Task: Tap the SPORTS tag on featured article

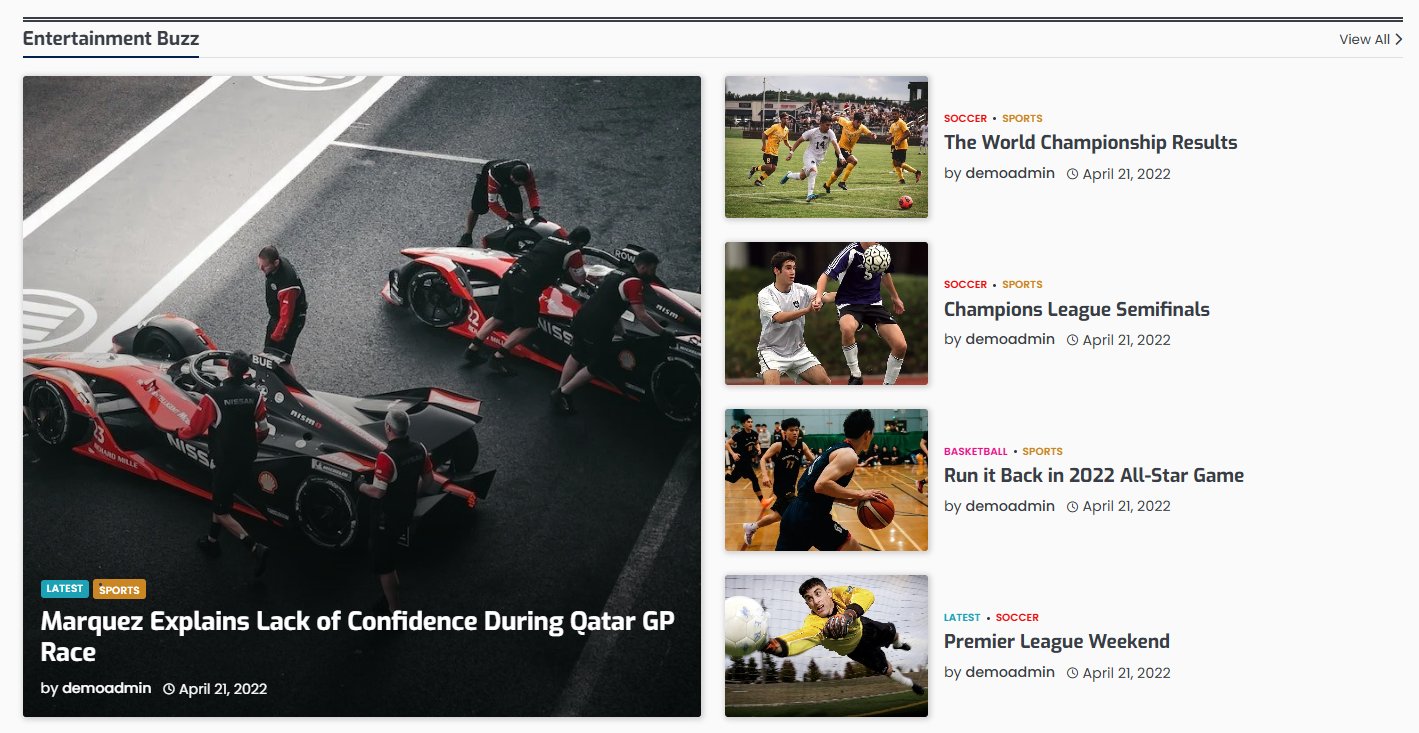Action: click(119, 590)
